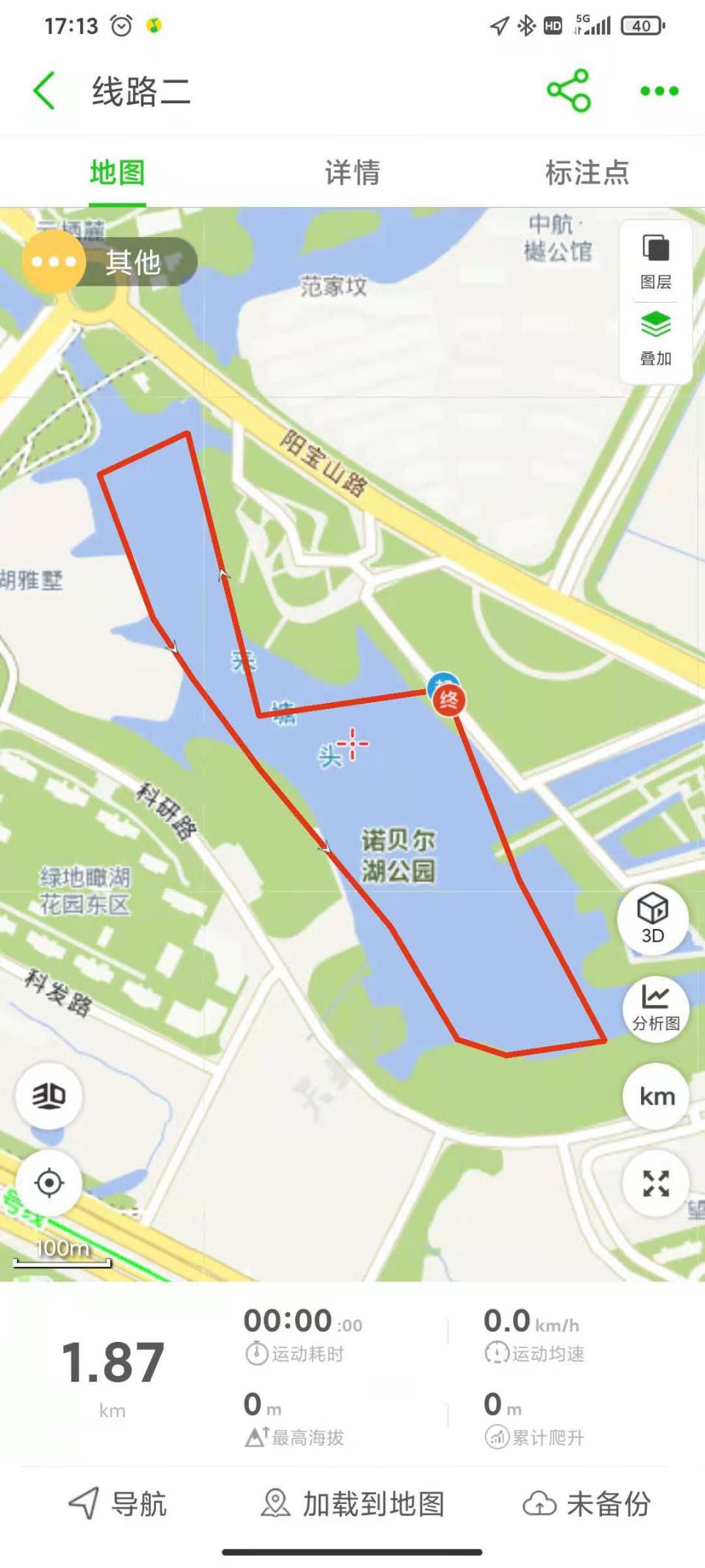Center map on my location
The width and height of the screenshot is (705, 1568).
(49, 1183)
